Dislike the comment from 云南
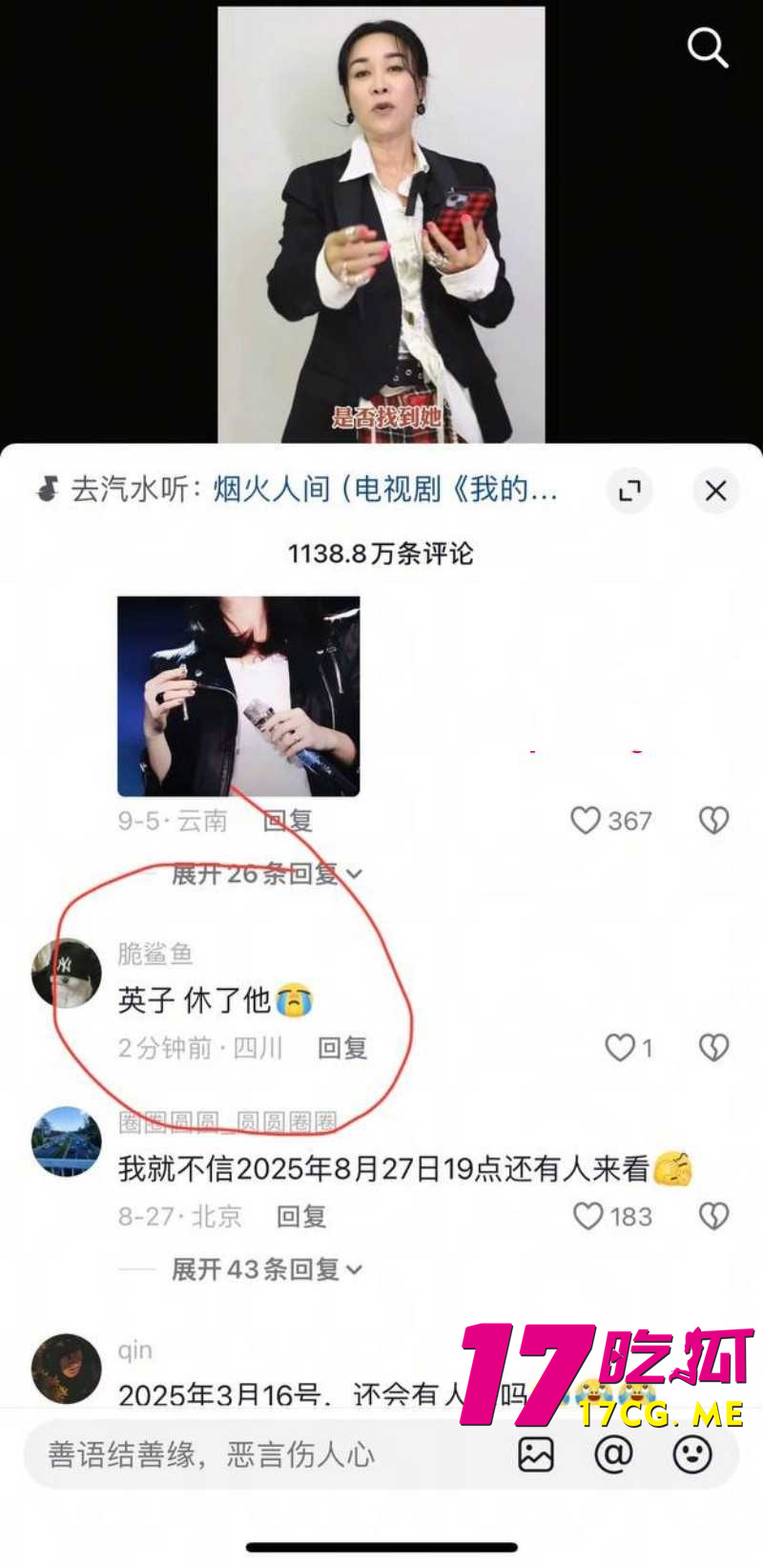This screenshot has width=763, height=1568. click(713, 821)
